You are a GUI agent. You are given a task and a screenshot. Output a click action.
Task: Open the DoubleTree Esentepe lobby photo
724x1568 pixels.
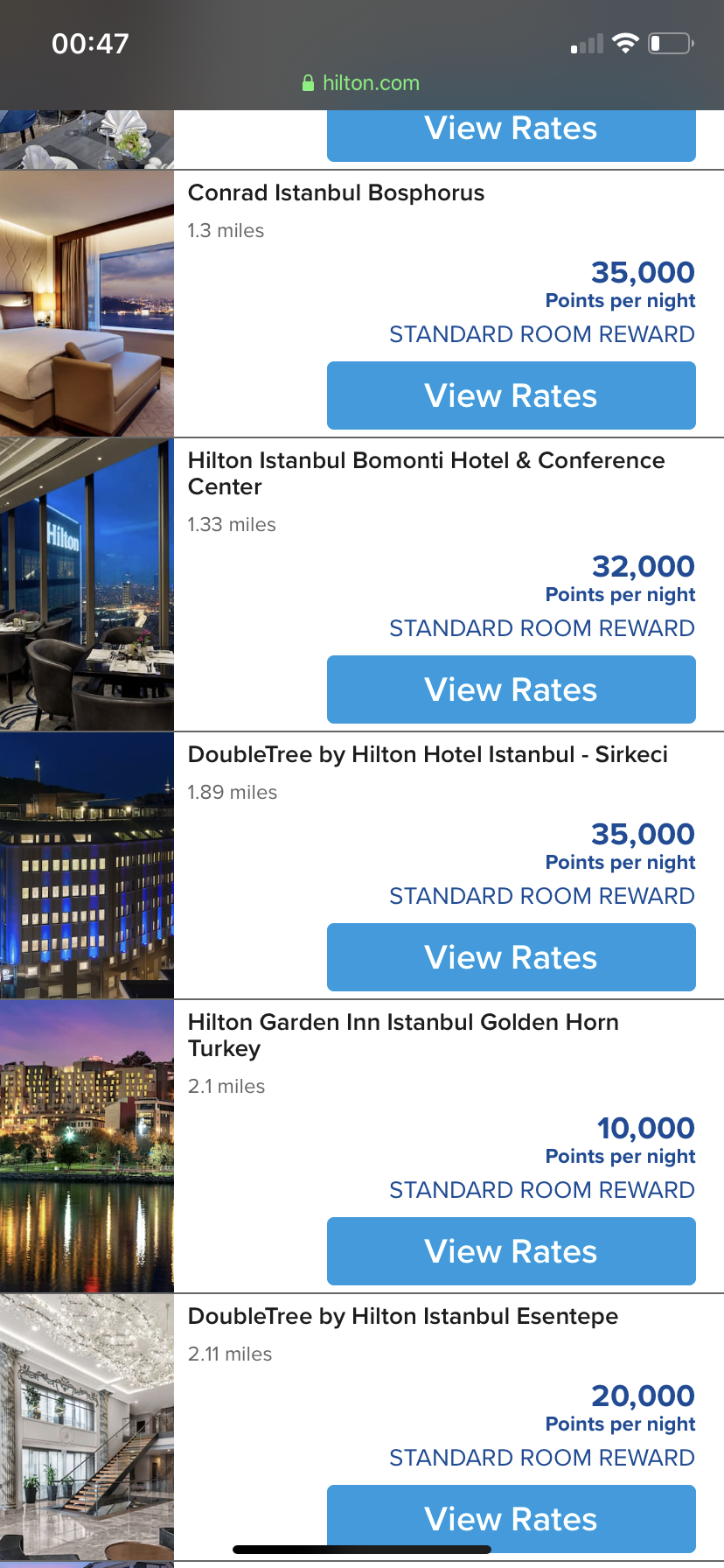[87, 1427]
